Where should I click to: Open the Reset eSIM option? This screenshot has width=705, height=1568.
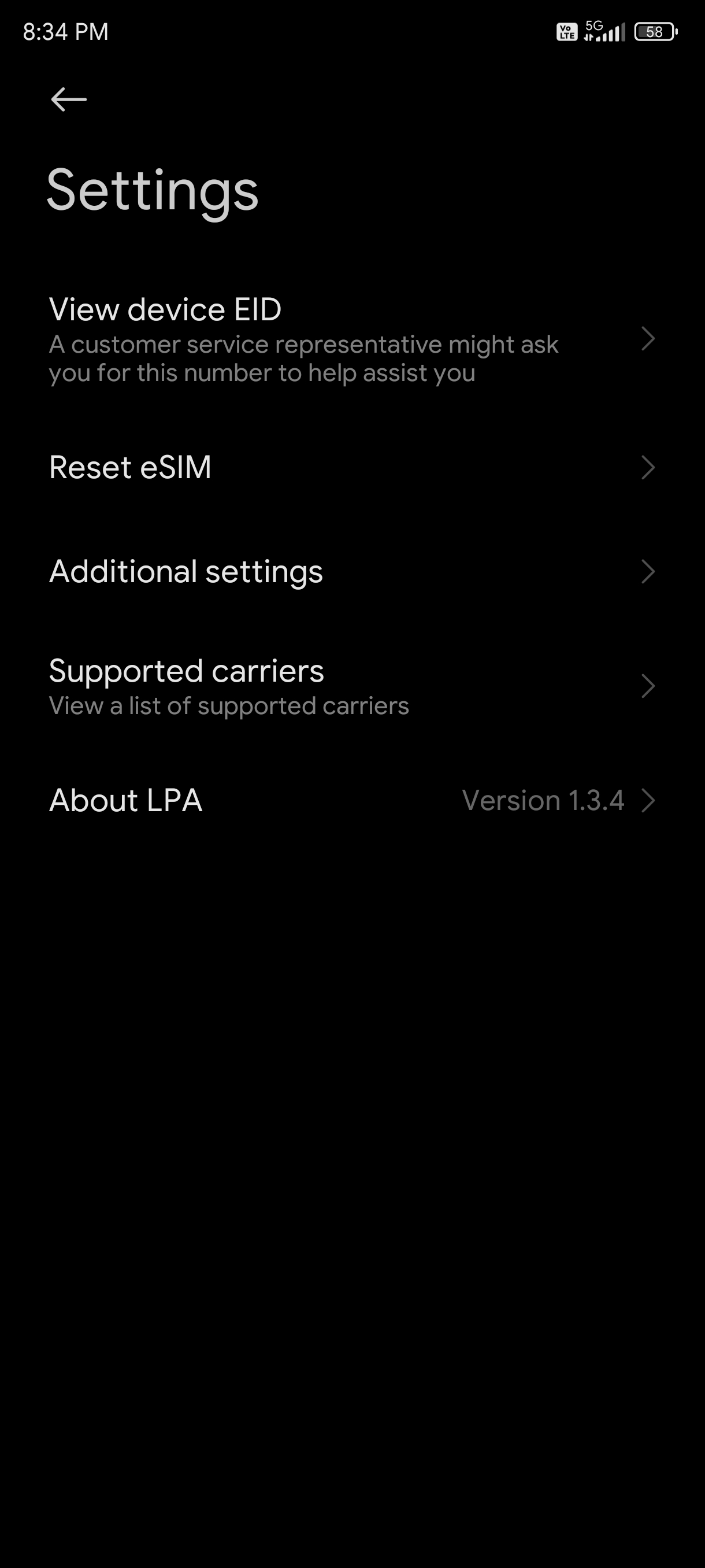tap(352, 468)
